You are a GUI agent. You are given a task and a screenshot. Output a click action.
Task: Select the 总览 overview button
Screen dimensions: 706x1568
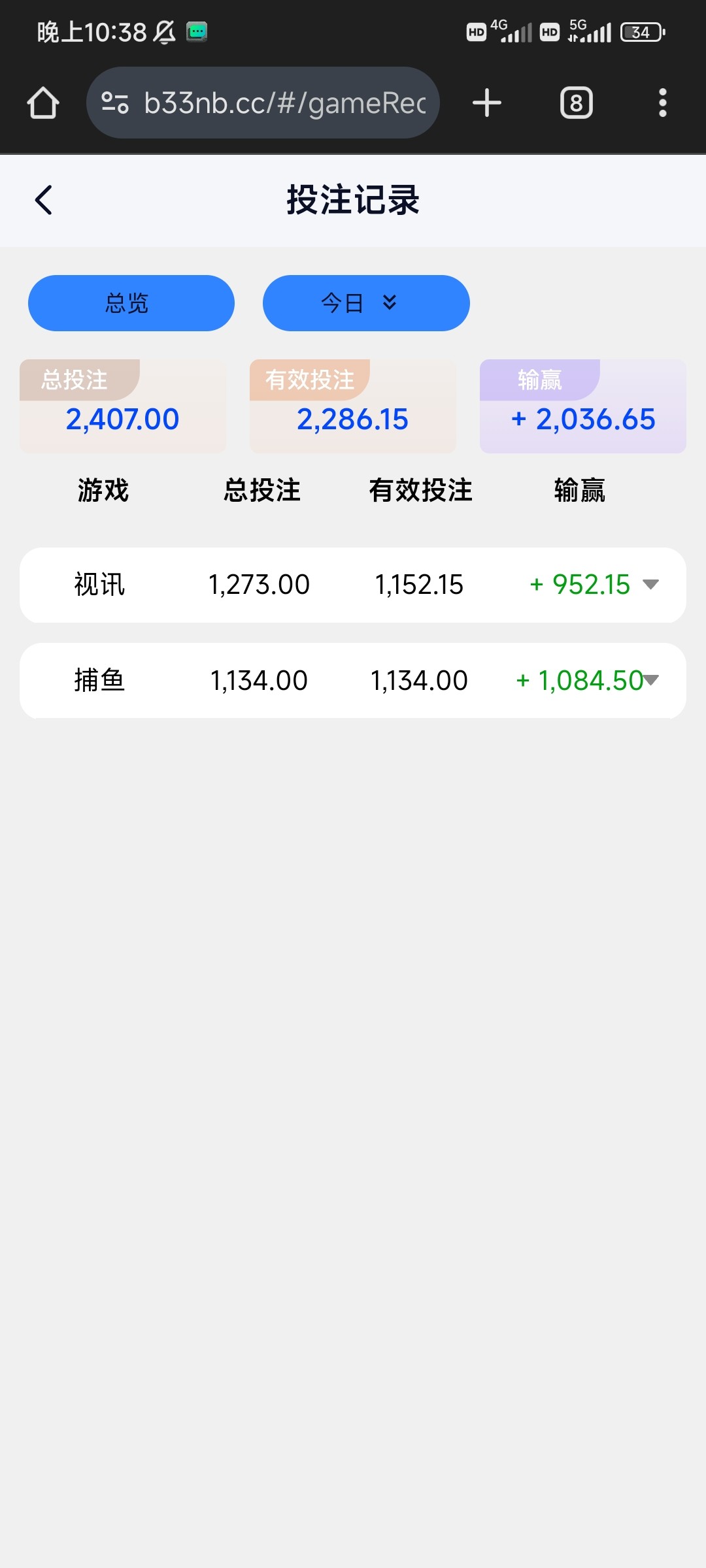click(131, 303)
